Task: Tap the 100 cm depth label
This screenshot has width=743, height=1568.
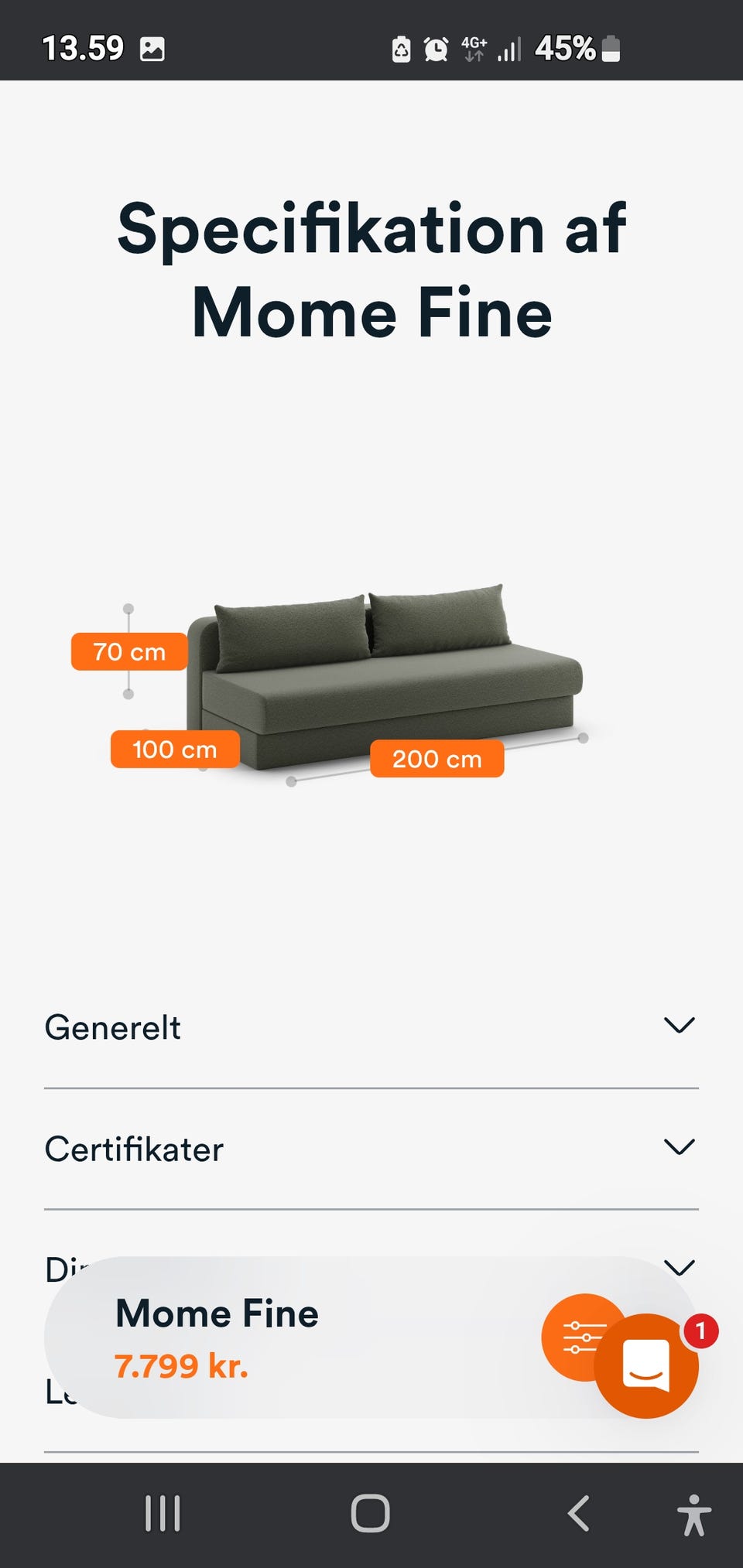Action: 174,749
